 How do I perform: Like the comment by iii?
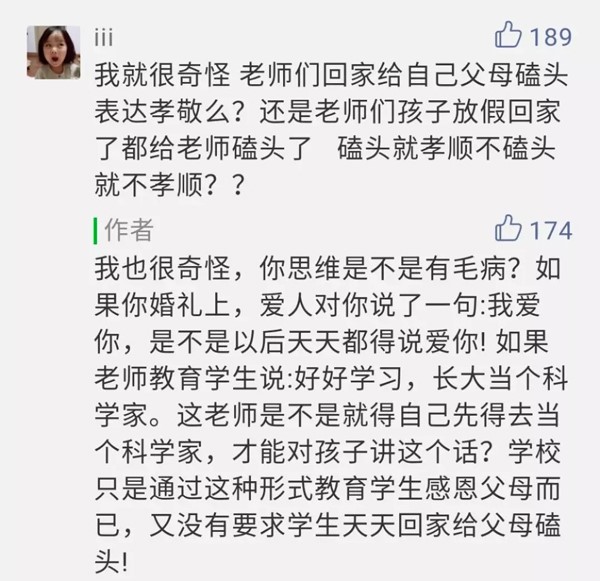(509, 38)
